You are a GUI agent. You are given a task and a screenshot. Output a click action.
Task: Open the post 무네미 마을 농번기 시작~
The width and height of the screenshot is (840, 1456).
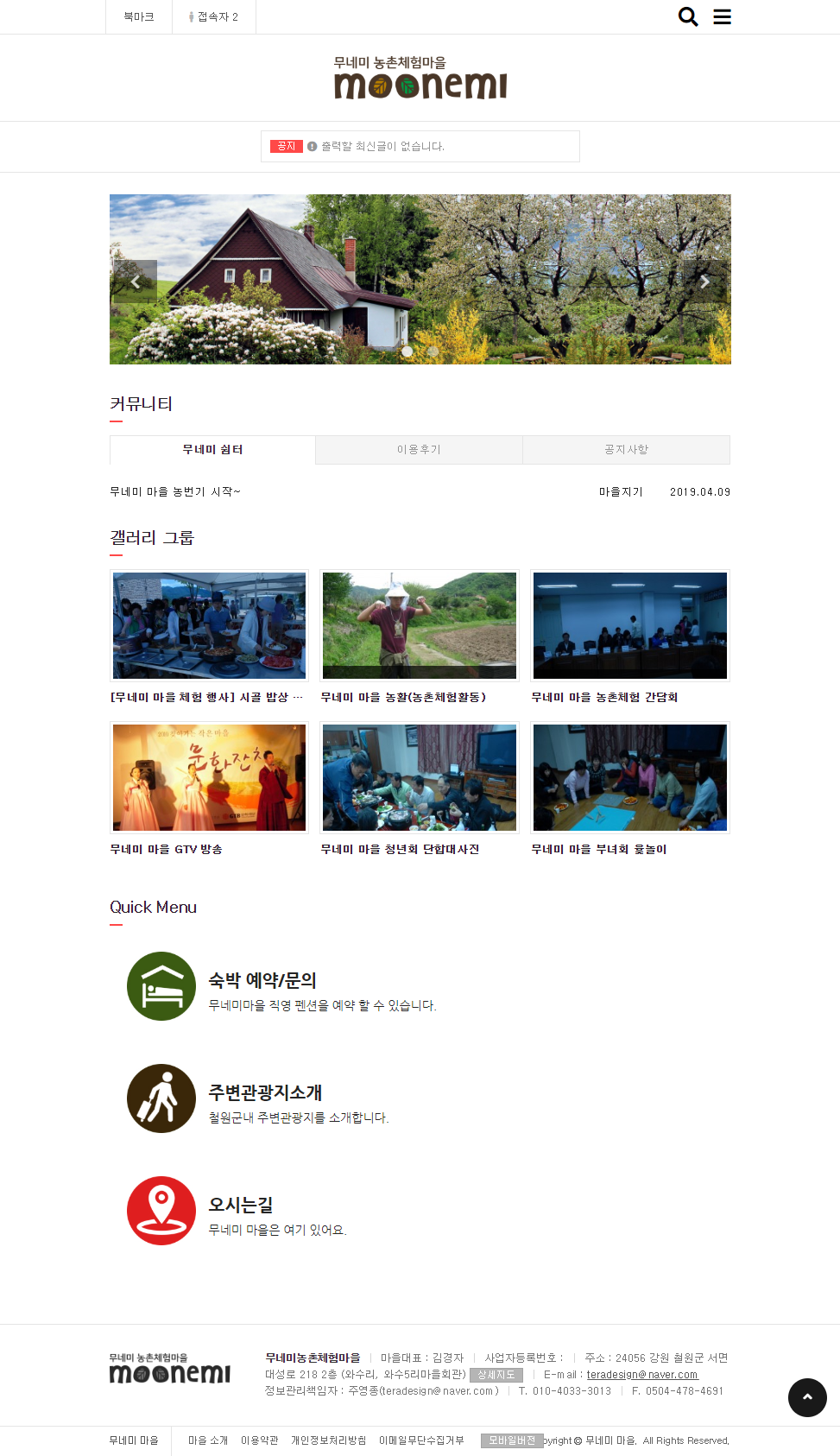point(175,492)
